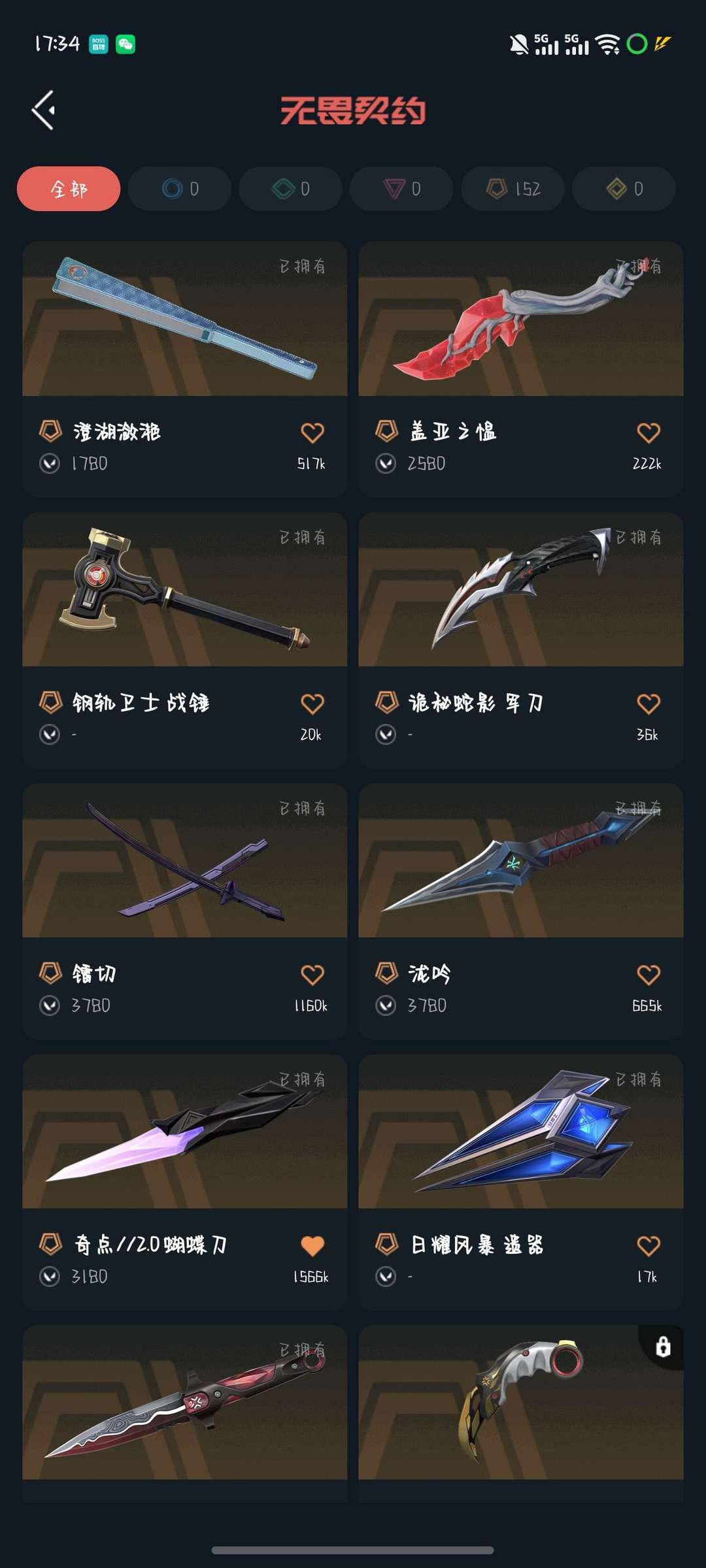706x1568 pixels.
Task: Open the 镭切 sword skin card
Action: point(184,911)
